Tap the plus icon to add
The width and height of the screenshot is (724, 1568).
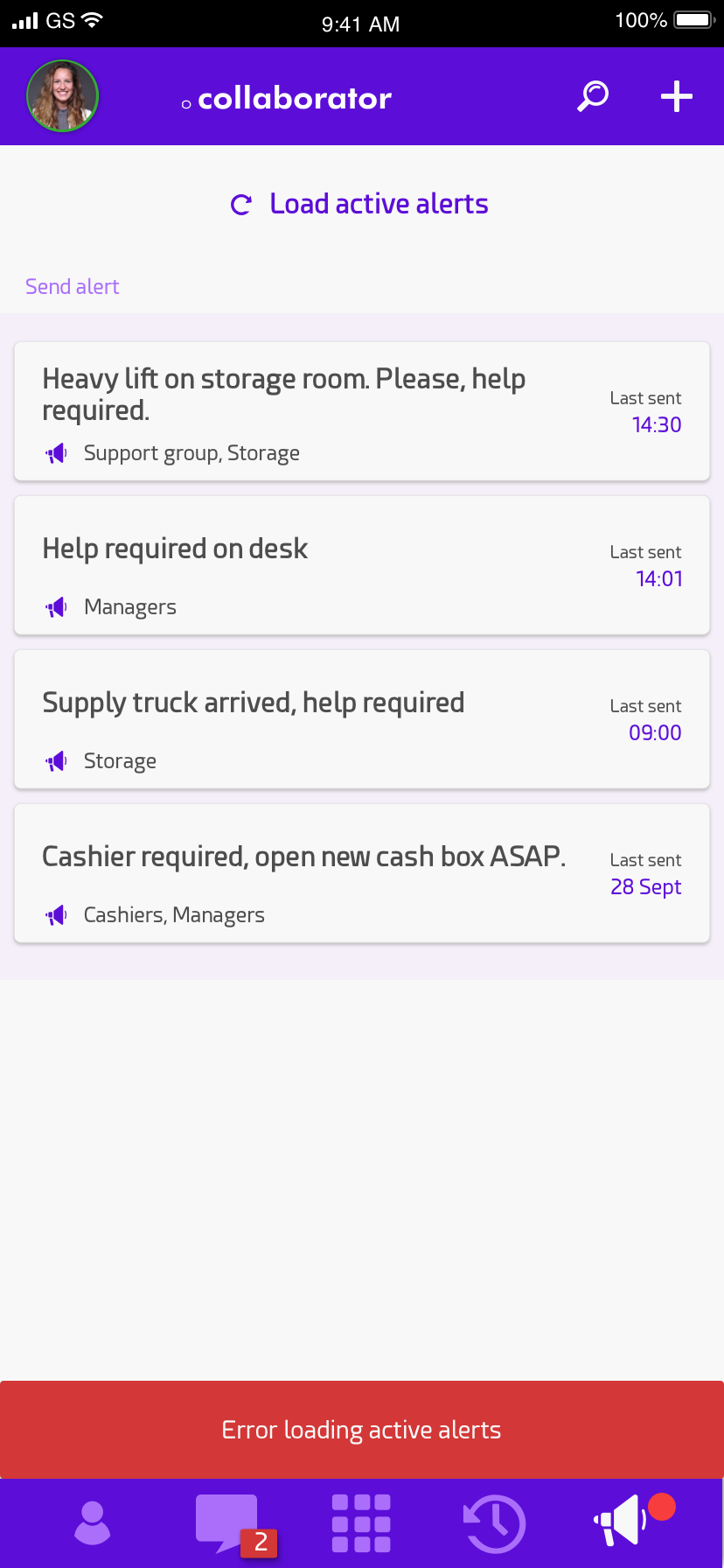click(676, 96)
